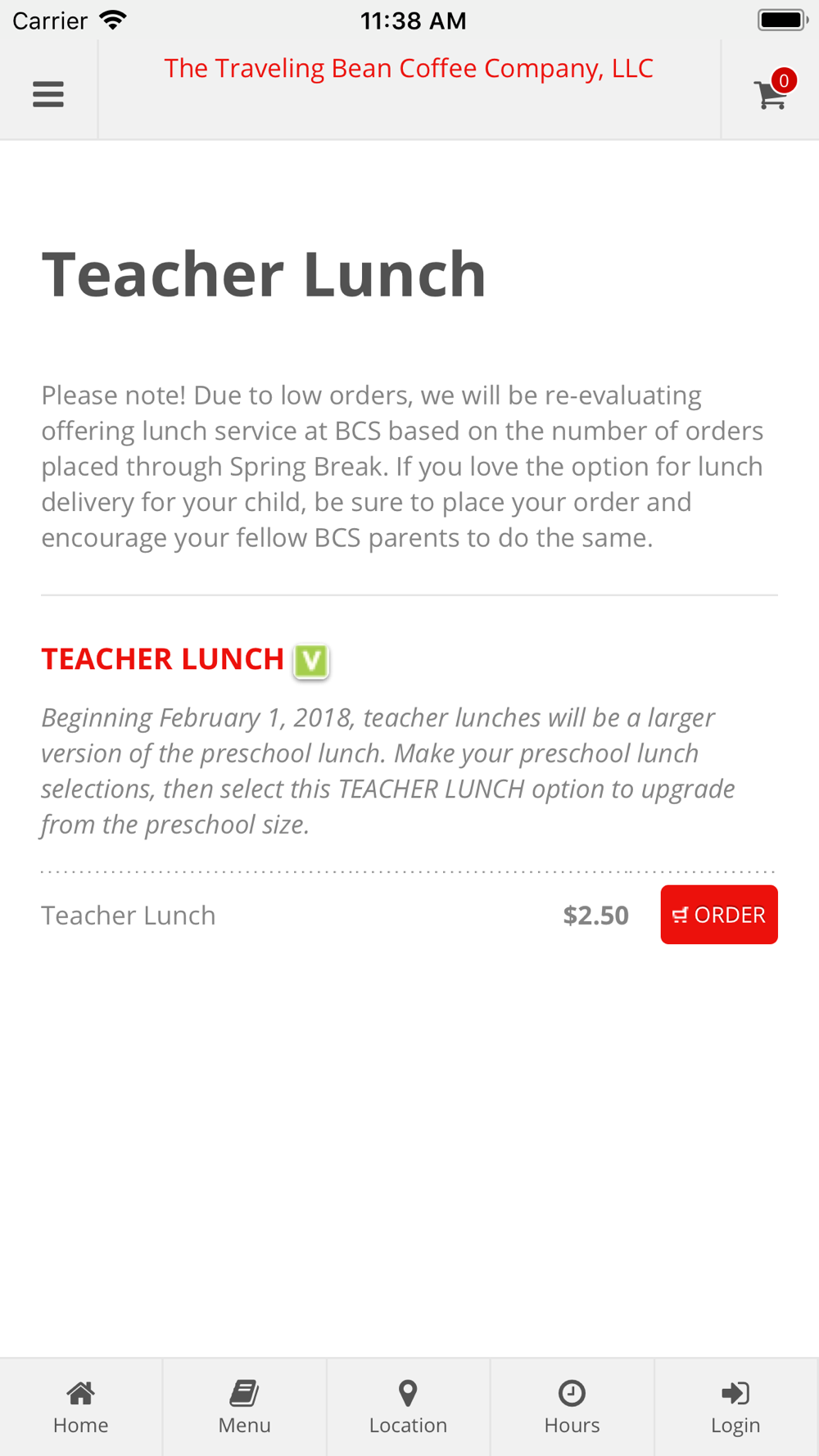819x1456 pixels.
Task: Go to the Home tab
Action: pos(81,1407)
